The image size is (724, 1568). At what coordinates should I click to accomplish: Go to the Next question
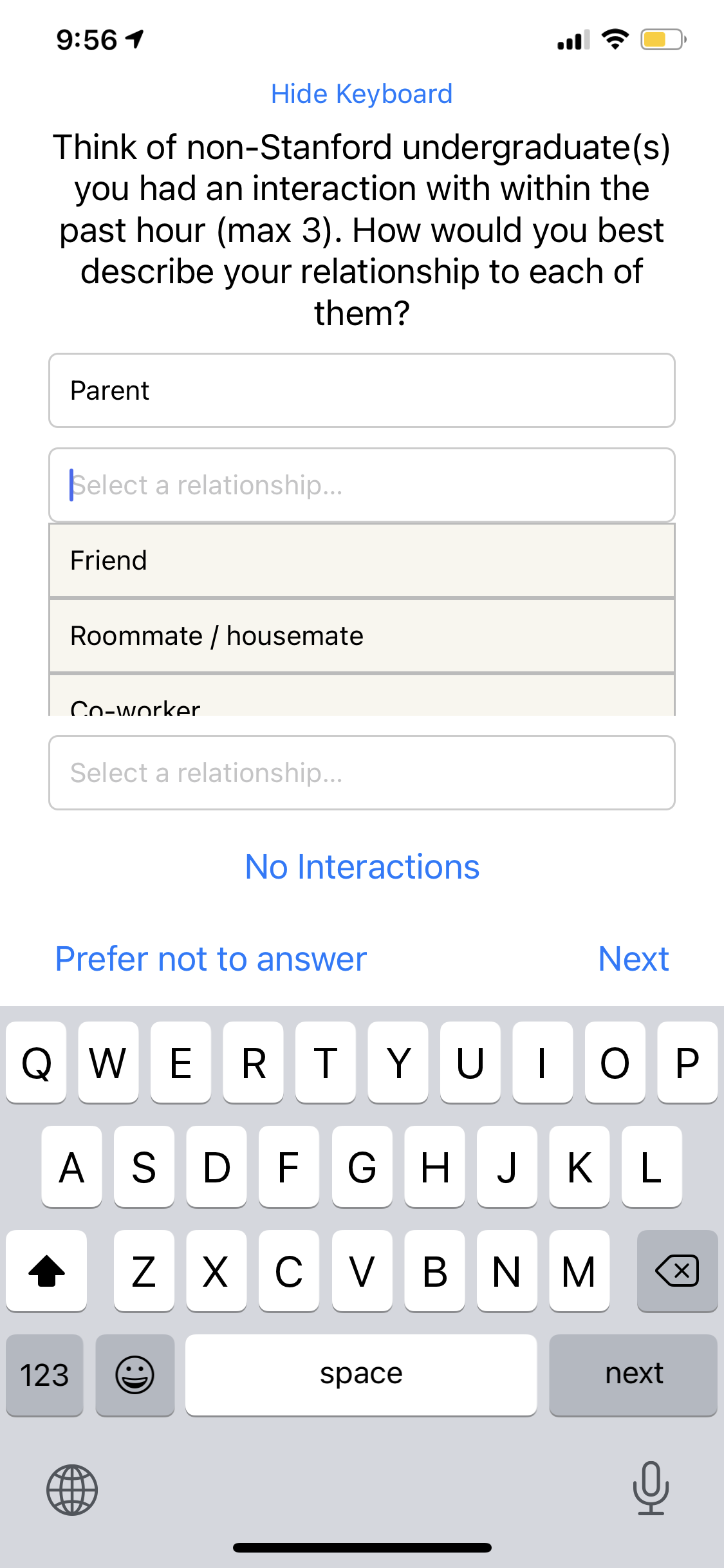point(633,959)
